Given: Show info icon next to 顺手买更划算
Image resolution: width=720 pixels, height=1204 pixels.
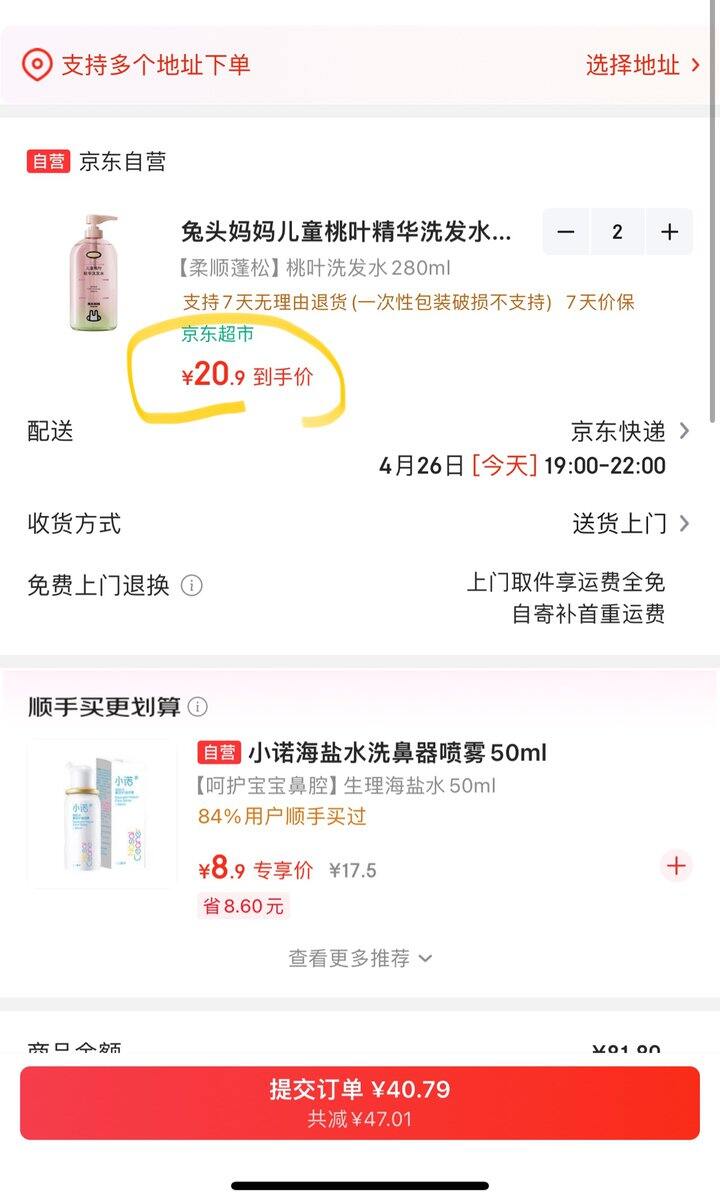Looking at the screenshot, I should (198, 708).
